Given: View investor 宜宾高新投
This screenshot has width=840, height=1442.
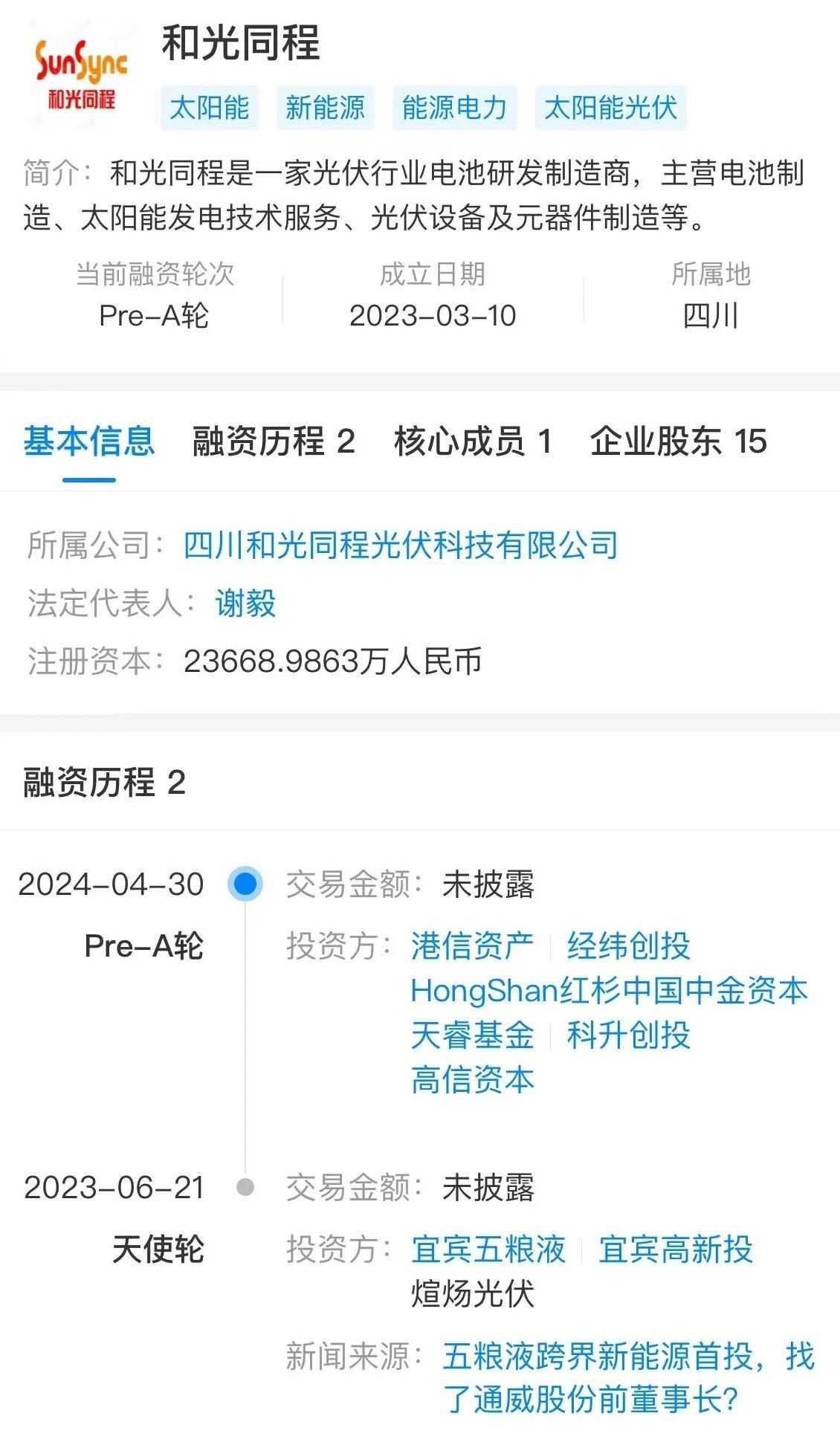Looking at the screenshot, I should click(x=675, y=1249).
